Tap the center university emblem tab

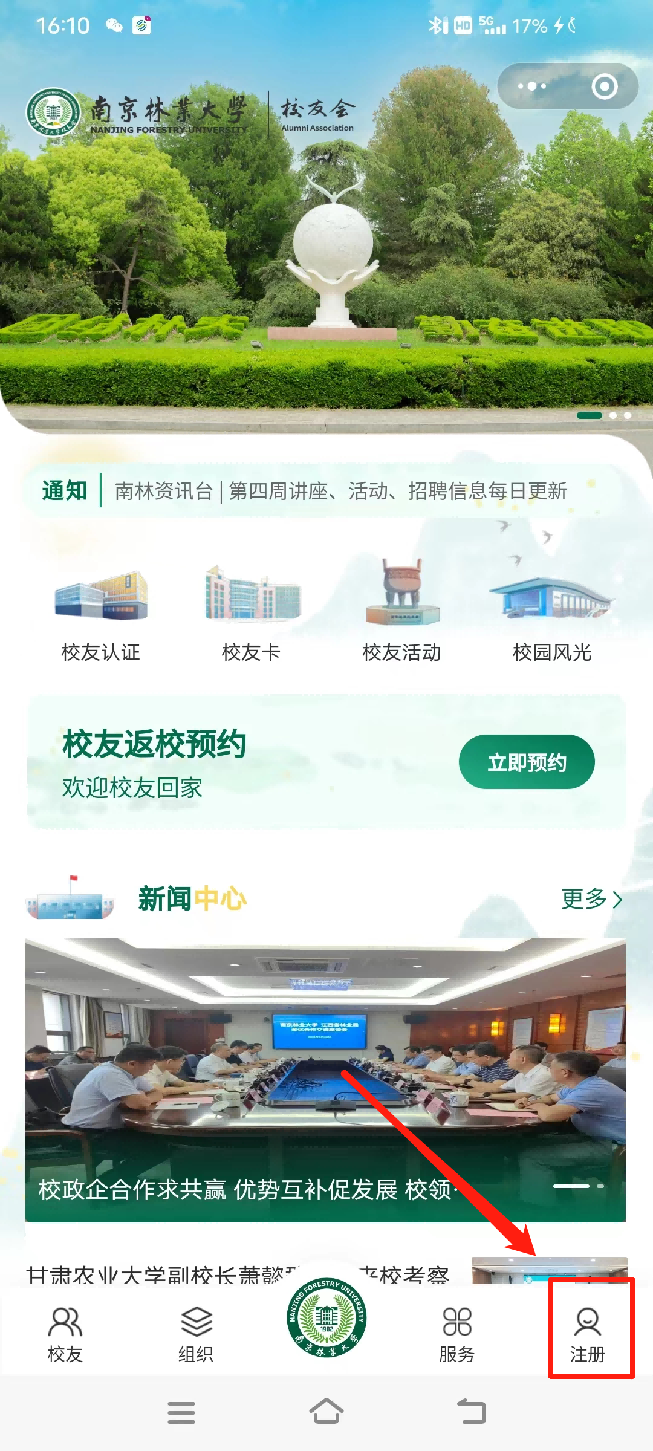326,1320
